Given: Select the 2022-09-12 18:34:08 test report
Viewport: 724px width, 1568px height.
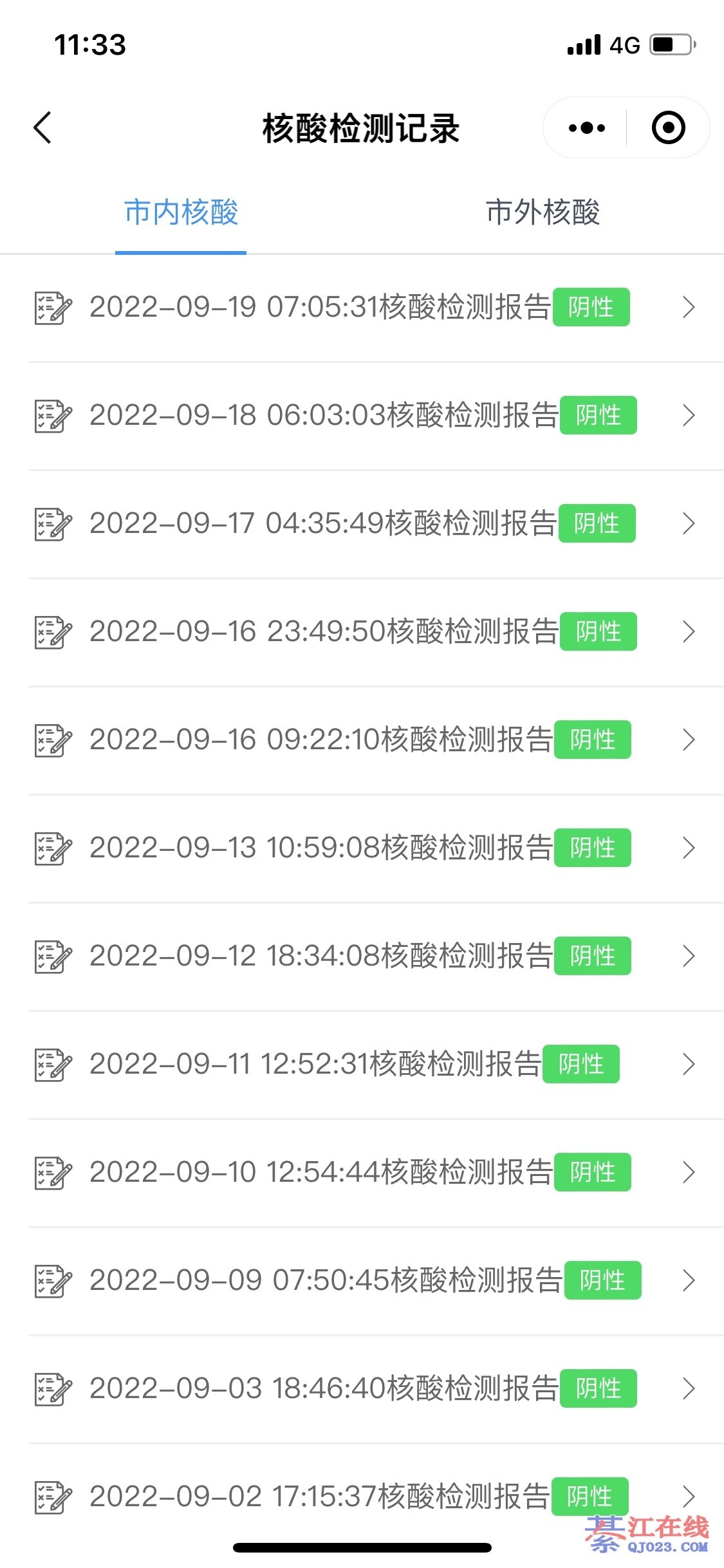Looking at the screenshot, I should (360, 957).
